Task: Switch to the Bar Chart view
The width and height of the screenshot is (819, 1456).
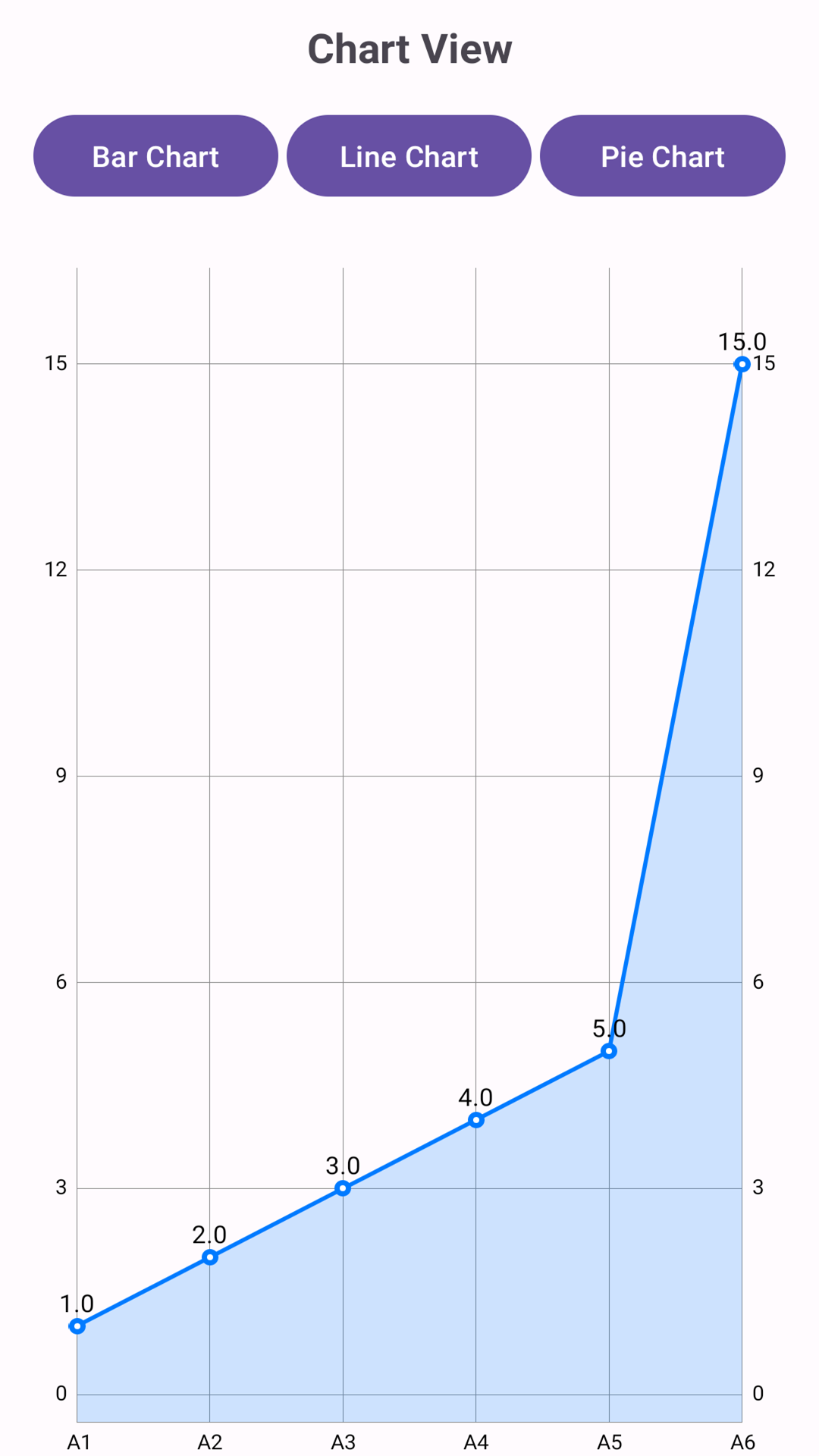Action: pyautogui.click(x=155, y=156)
